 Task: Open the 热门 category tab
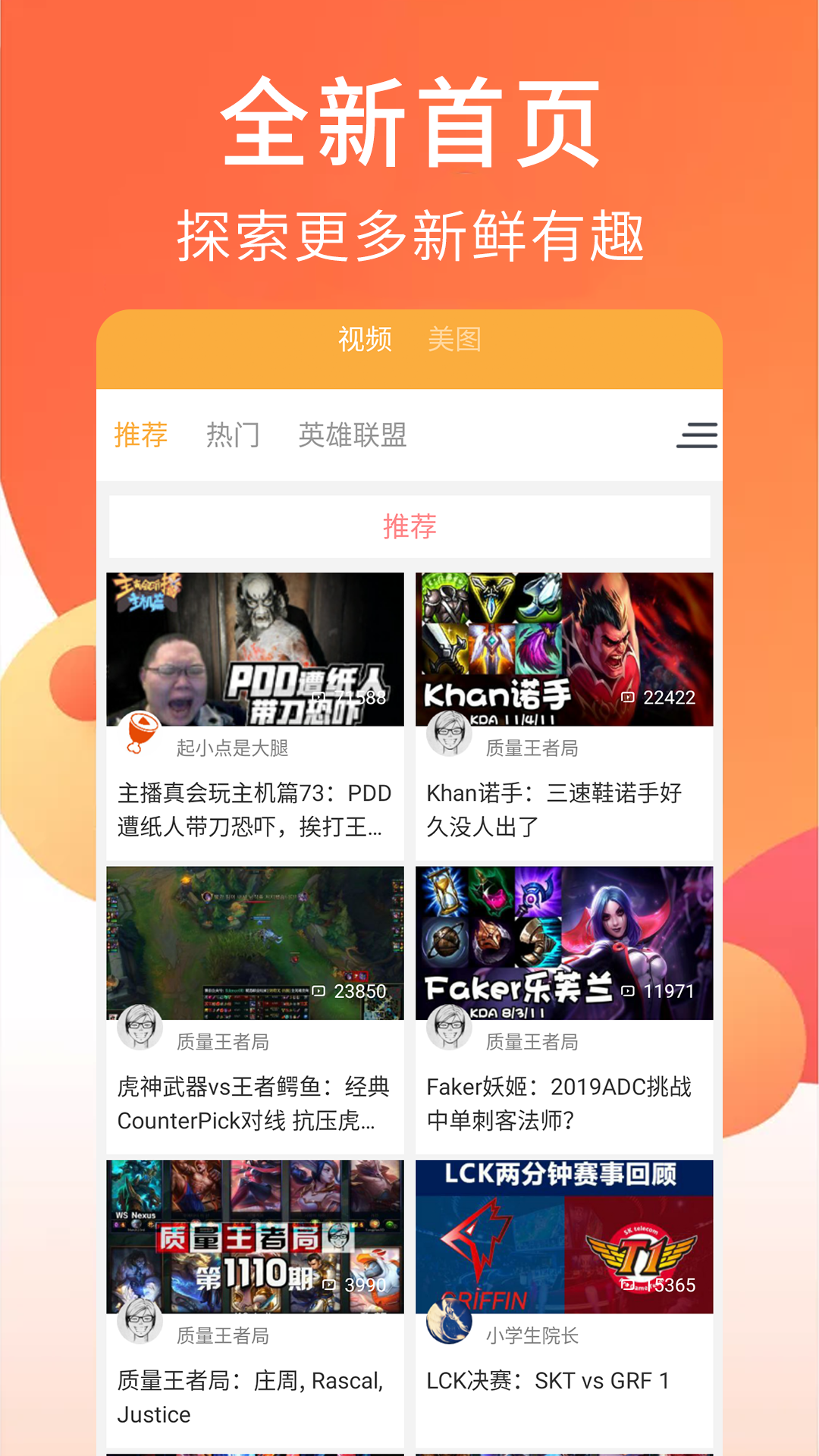click(233, 435)
